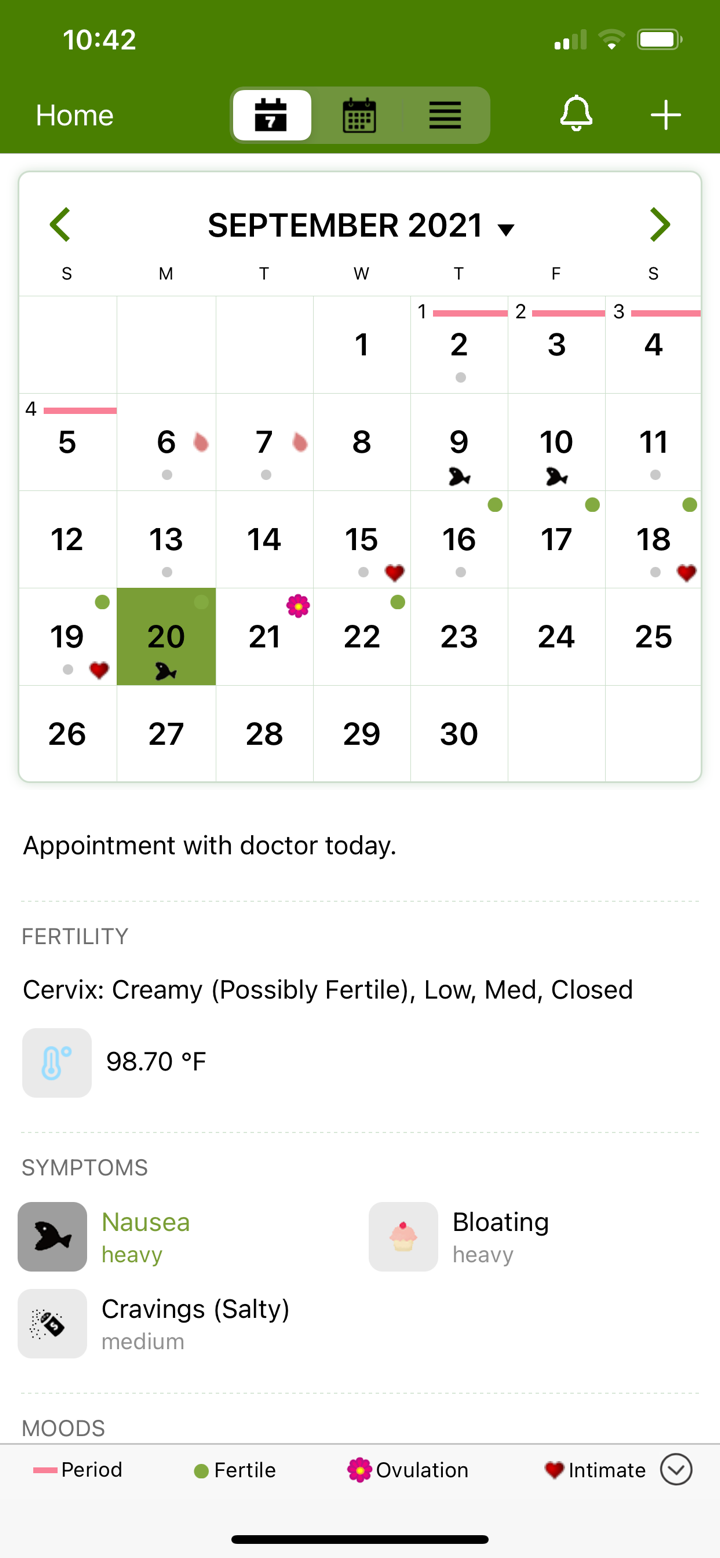Select the monthly calendar view icon
Viewport: 720px width, 1558px height.
tap(359, 114)
